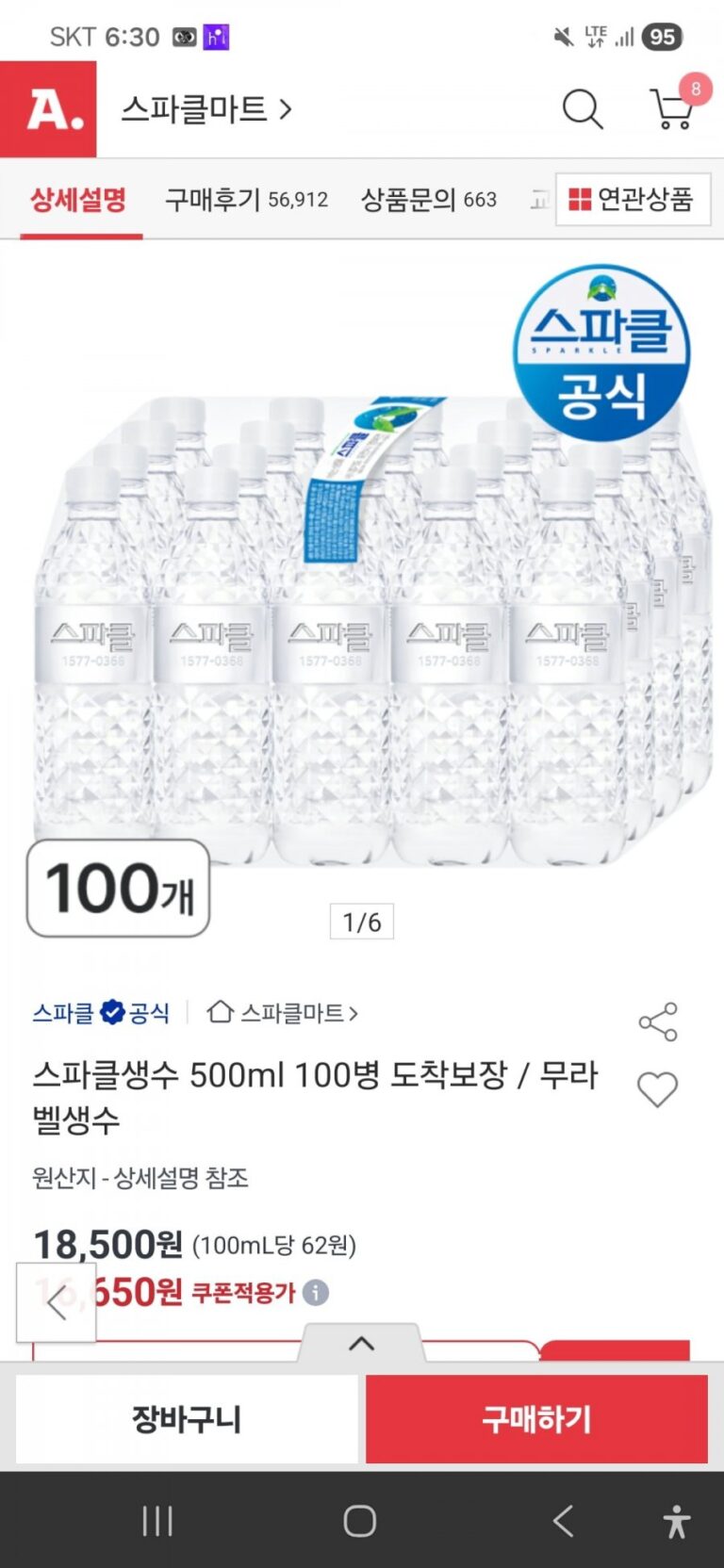Share this product
Viewport: 724px width, 1568px height.
coord(658,1021)
